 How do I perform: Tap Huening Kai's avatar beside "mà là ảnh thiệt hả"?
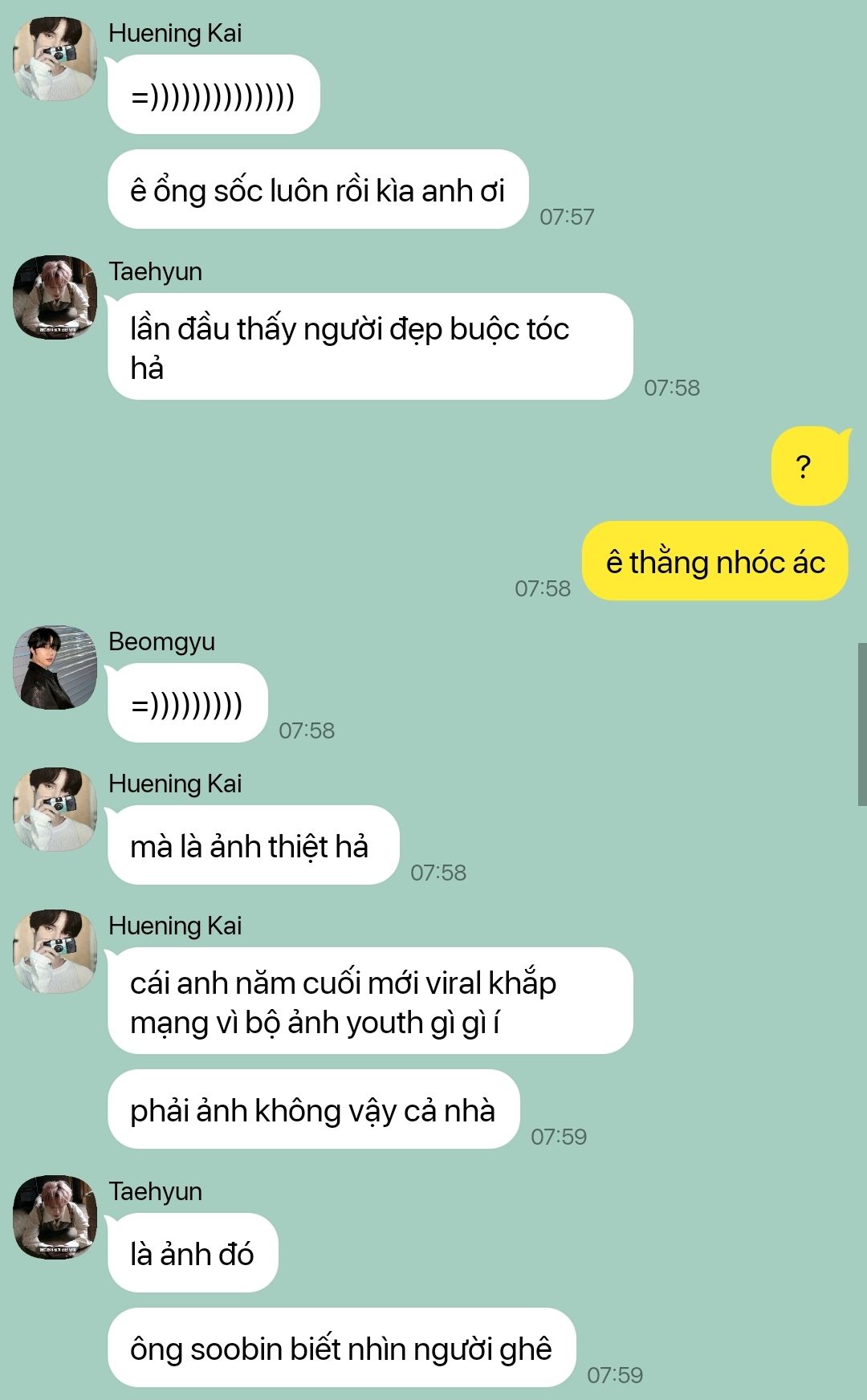click(x=55, y=810)
